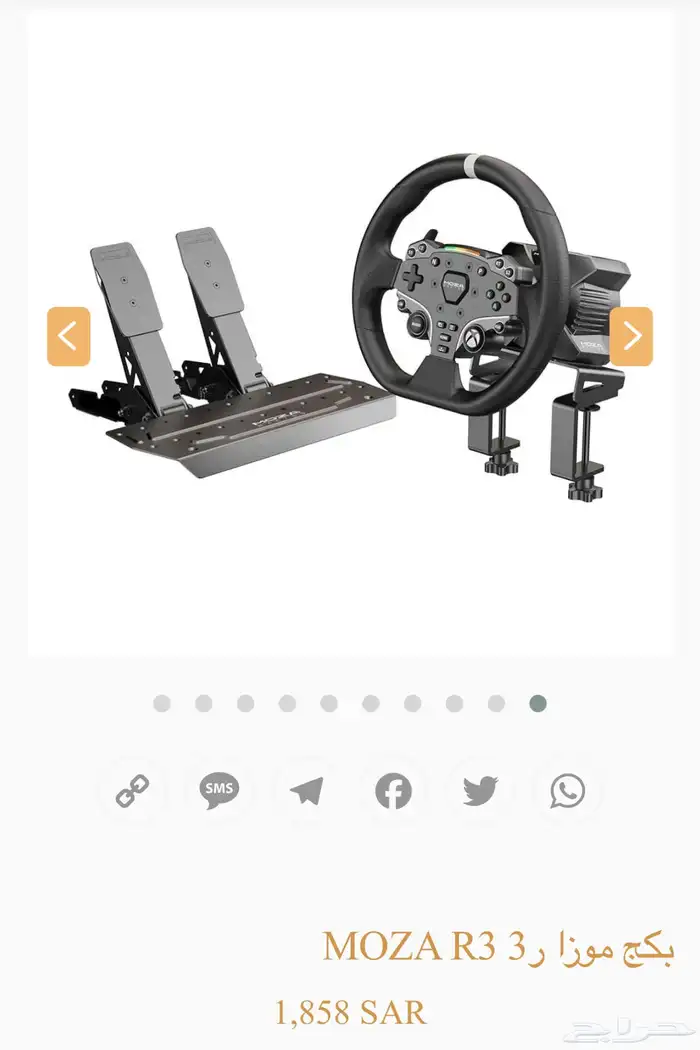Share the listing on Facebook

click(x=393, y=792)
